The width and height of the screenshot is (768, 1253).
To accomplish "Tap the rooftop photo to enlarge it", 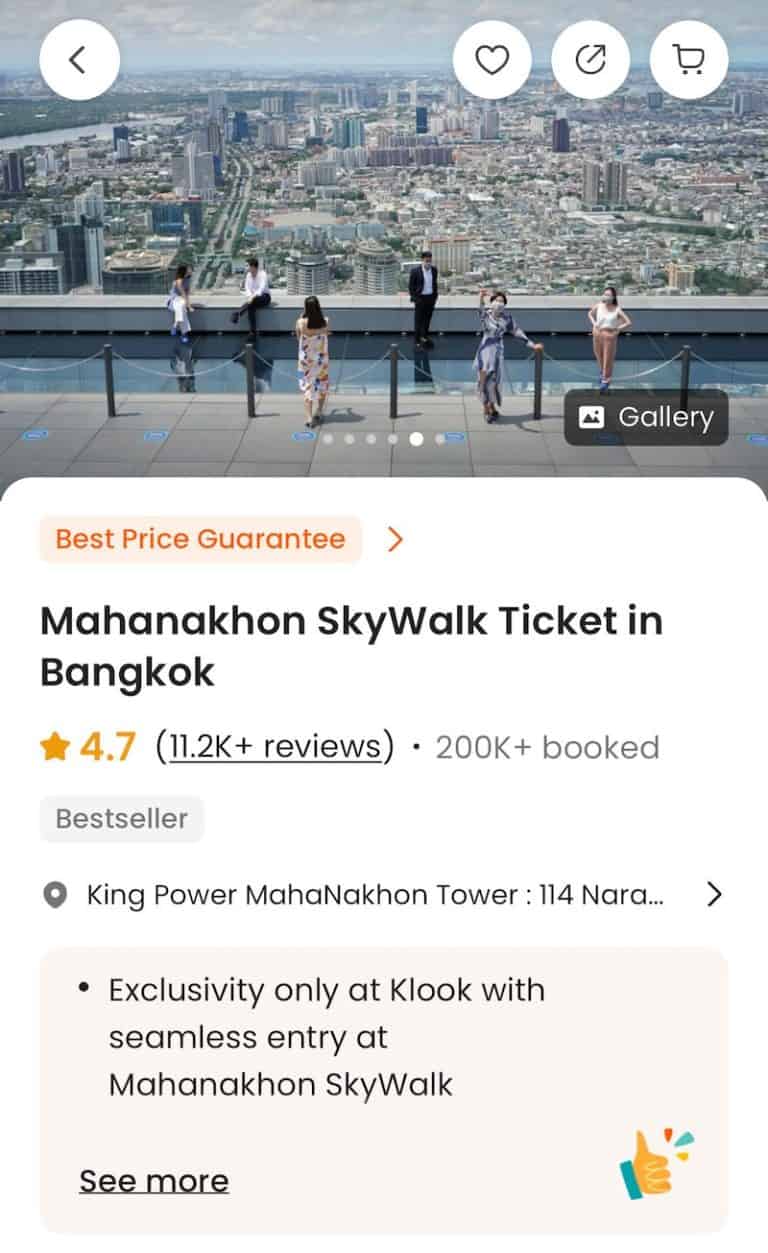I will tap(384, 230).
